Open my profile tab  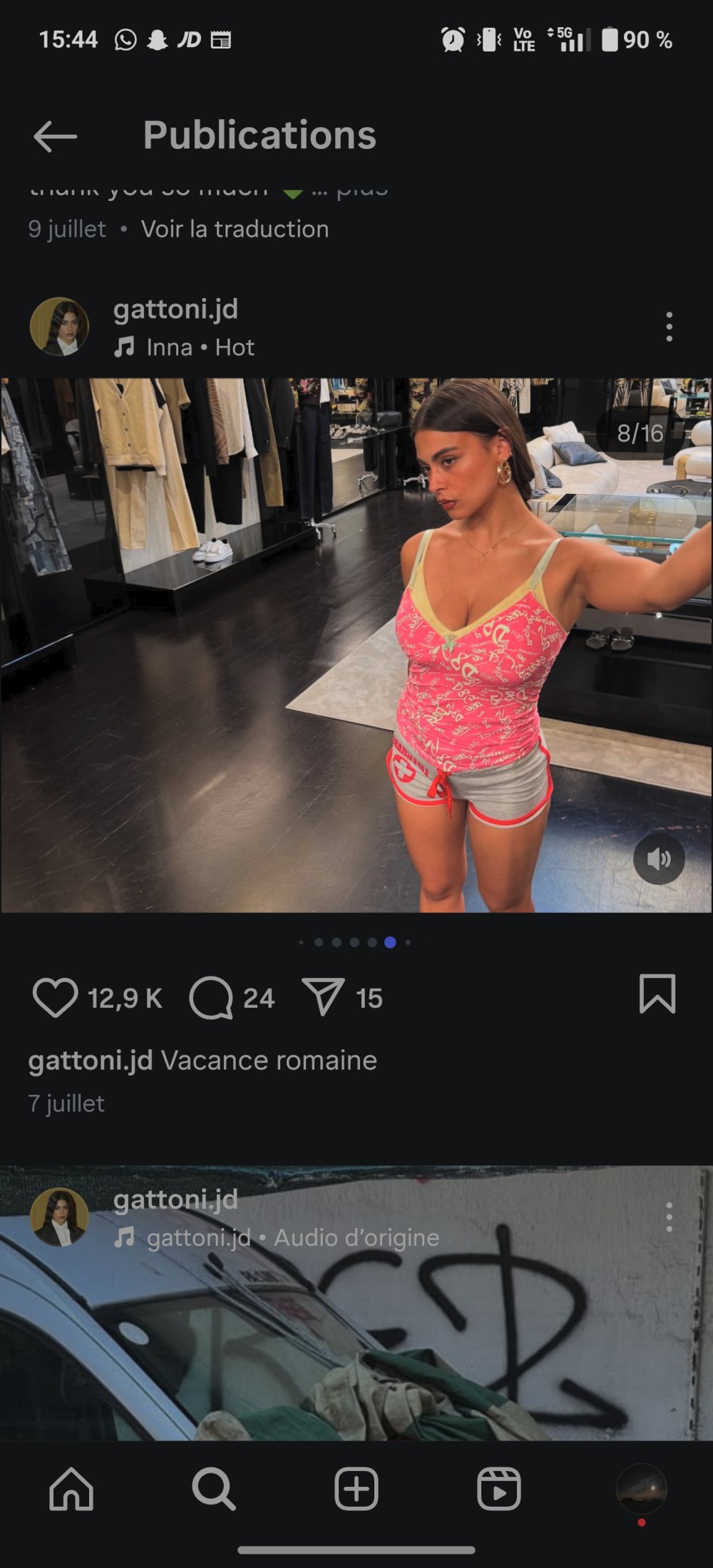point(641,1489)
